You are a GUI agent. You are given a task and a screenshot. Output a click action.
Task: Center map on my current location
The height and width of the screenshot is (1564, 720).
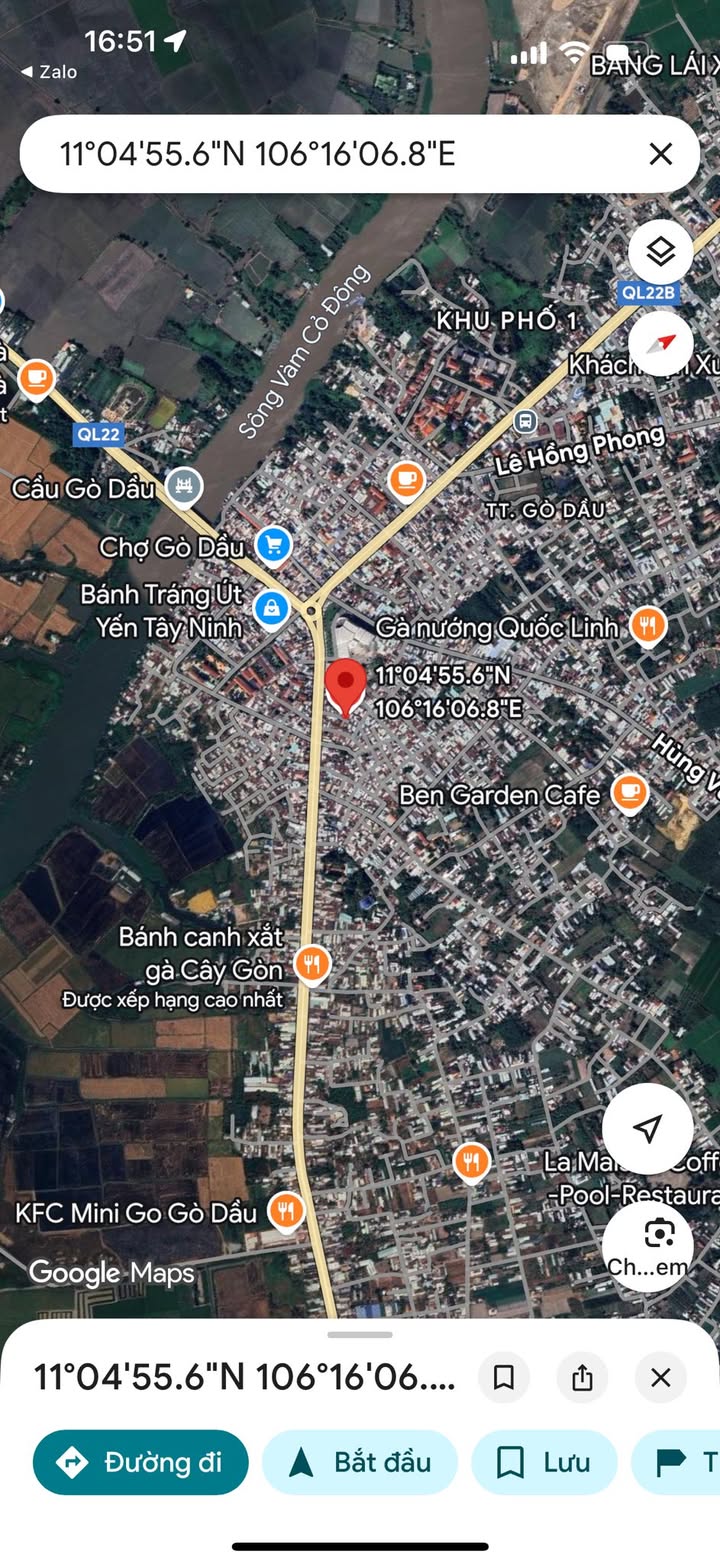point(648,1128)
